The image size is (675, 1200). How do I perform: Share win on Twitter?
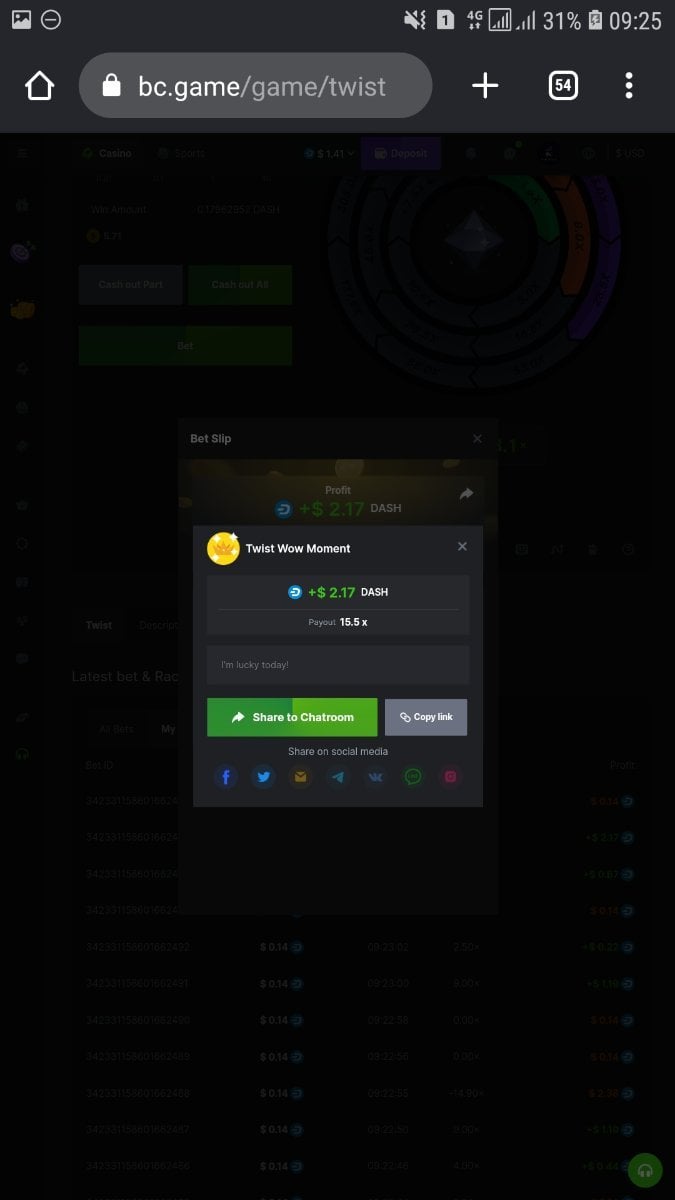(263, 776)
